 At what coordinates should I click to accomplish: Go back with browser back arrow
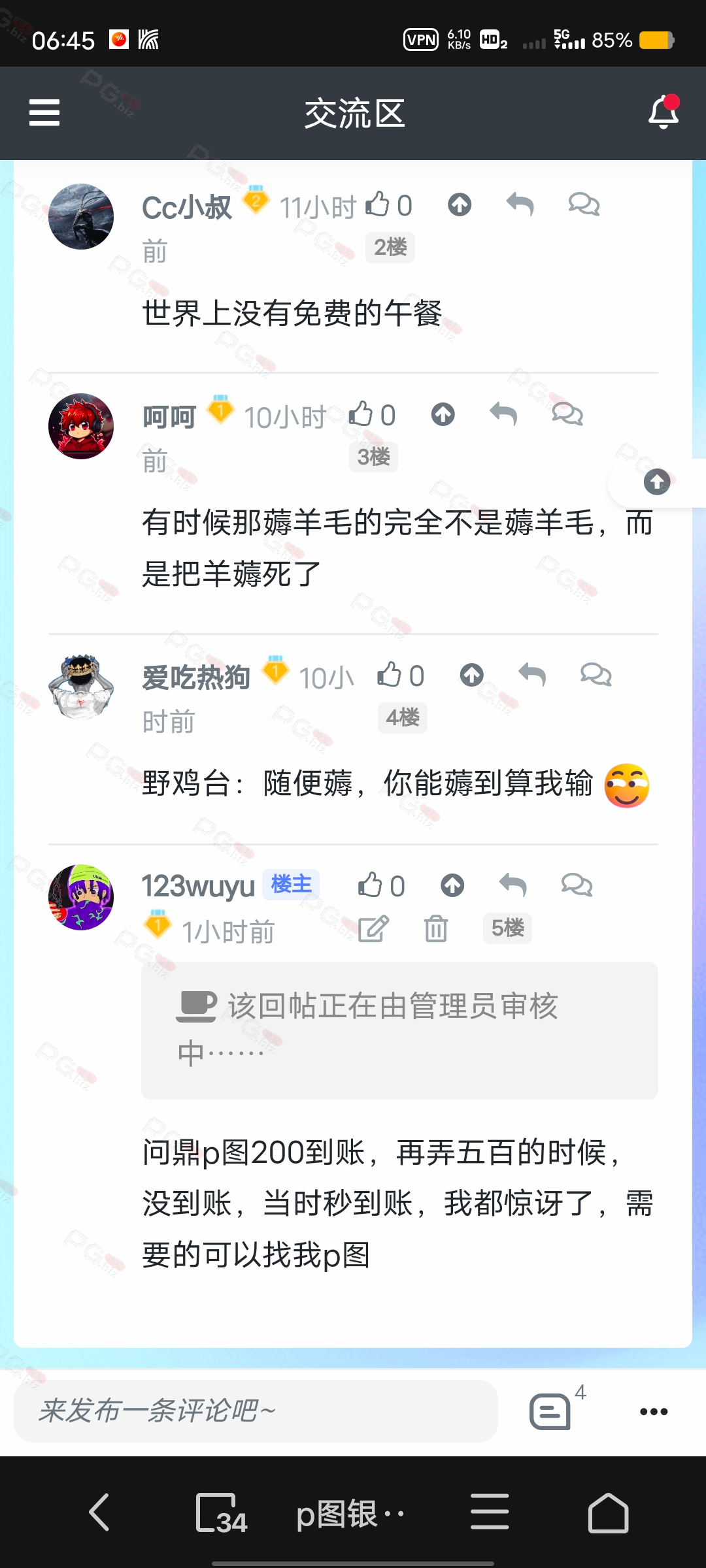(99, 1512)
